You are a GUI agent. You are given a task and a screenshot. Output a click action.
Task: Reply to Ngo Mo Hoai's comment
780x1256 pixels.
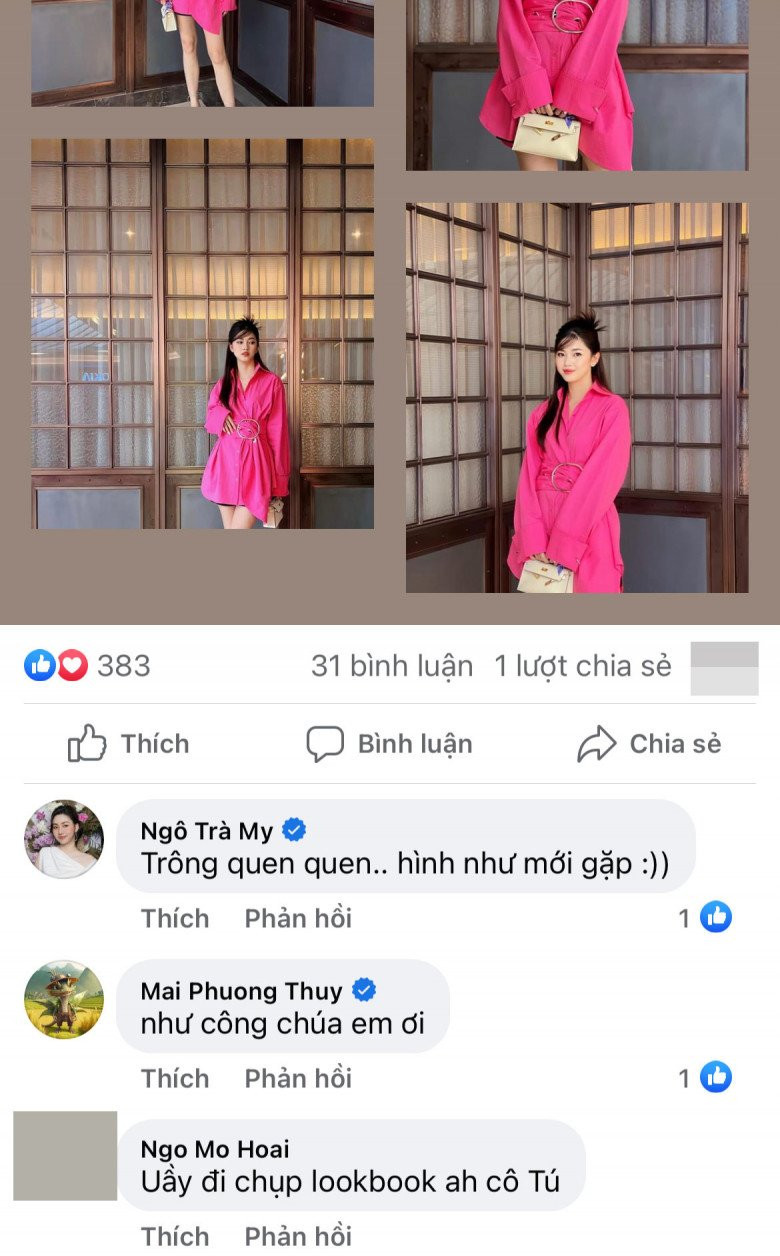click(x=298, y=1236)
